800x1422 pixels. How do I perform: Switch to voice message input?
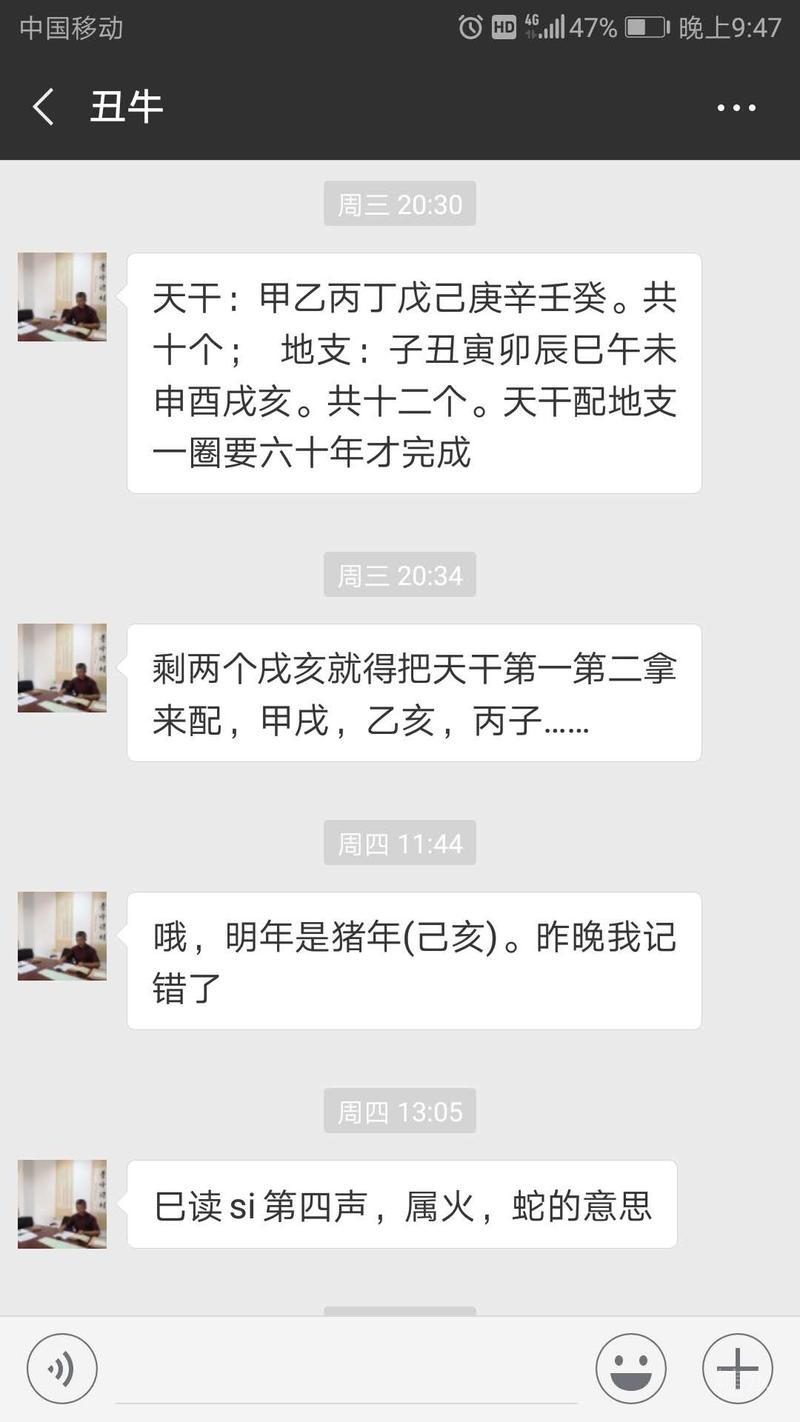[62, 1369]
